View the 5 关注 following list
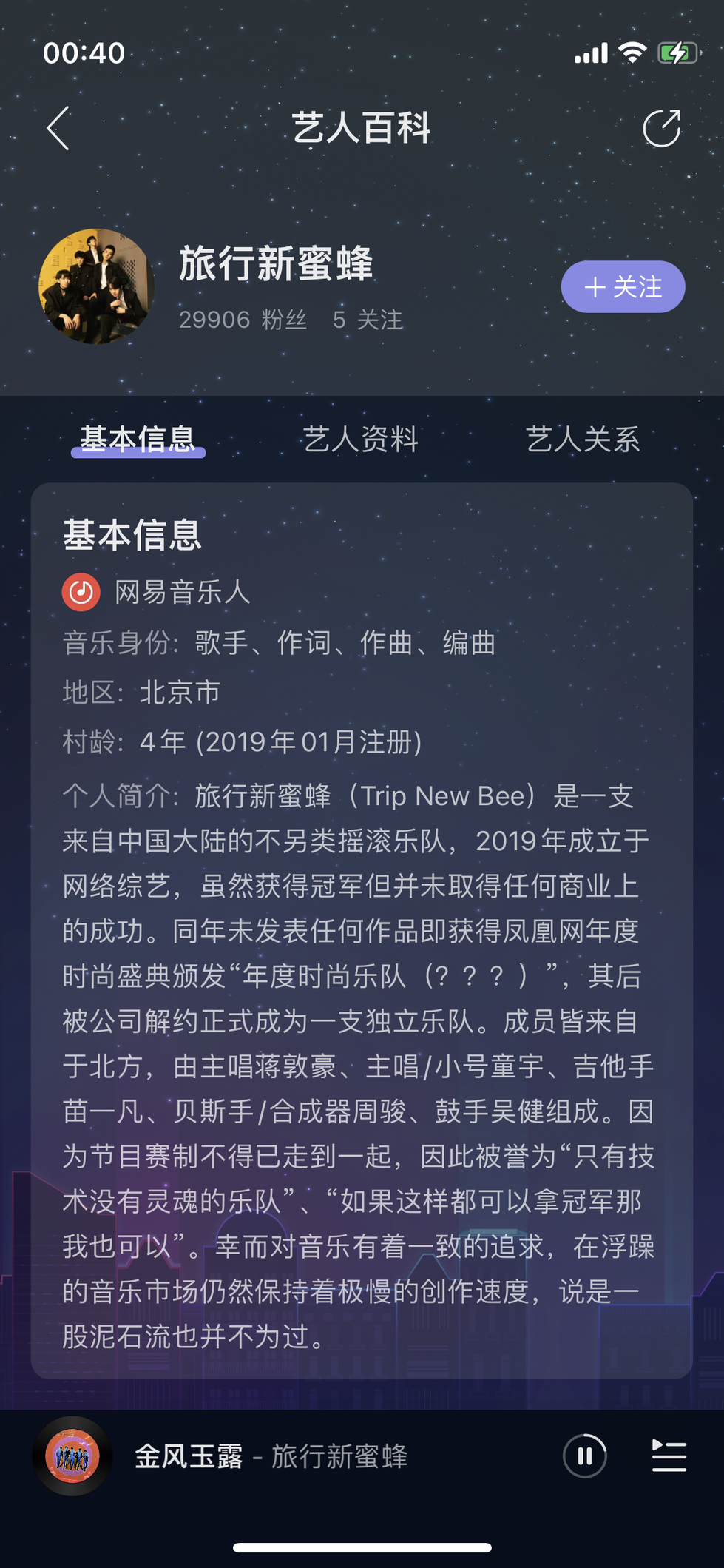 tap(368, 320)
